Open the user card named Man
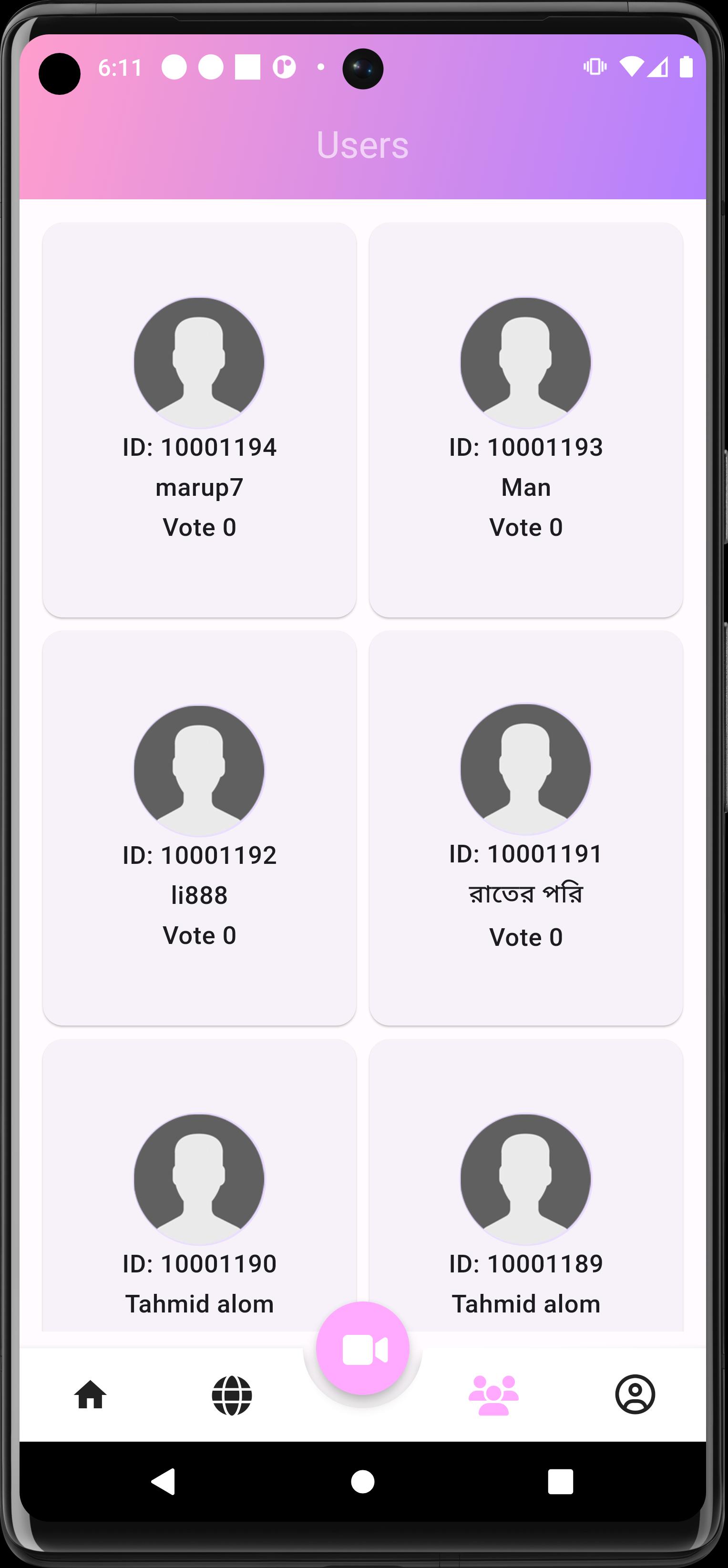728x1568 pixels. [x=525, y=420]
